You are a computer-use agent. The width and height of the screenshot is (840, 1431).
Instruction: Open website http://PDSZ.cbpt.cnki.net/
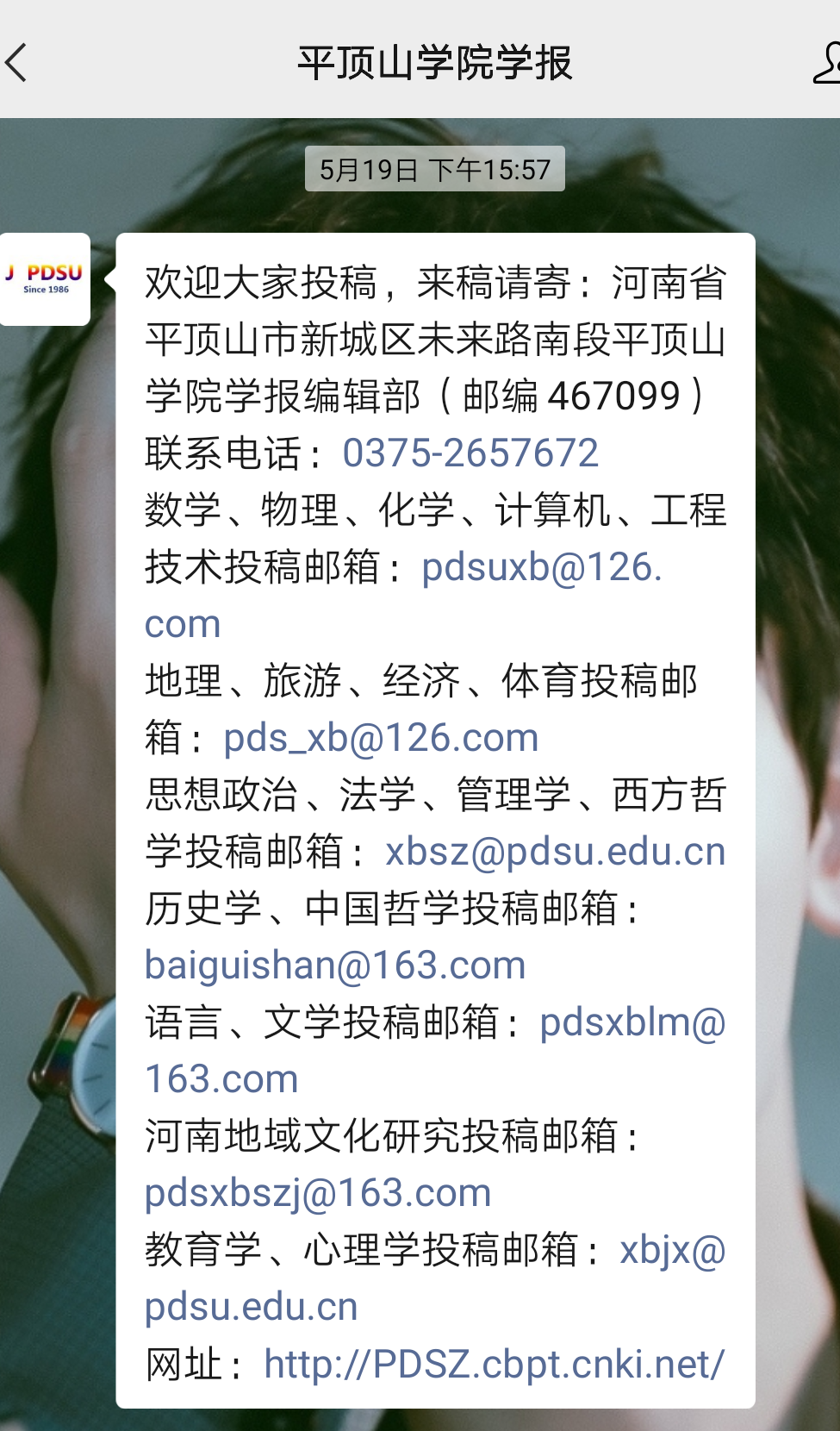494,1365
